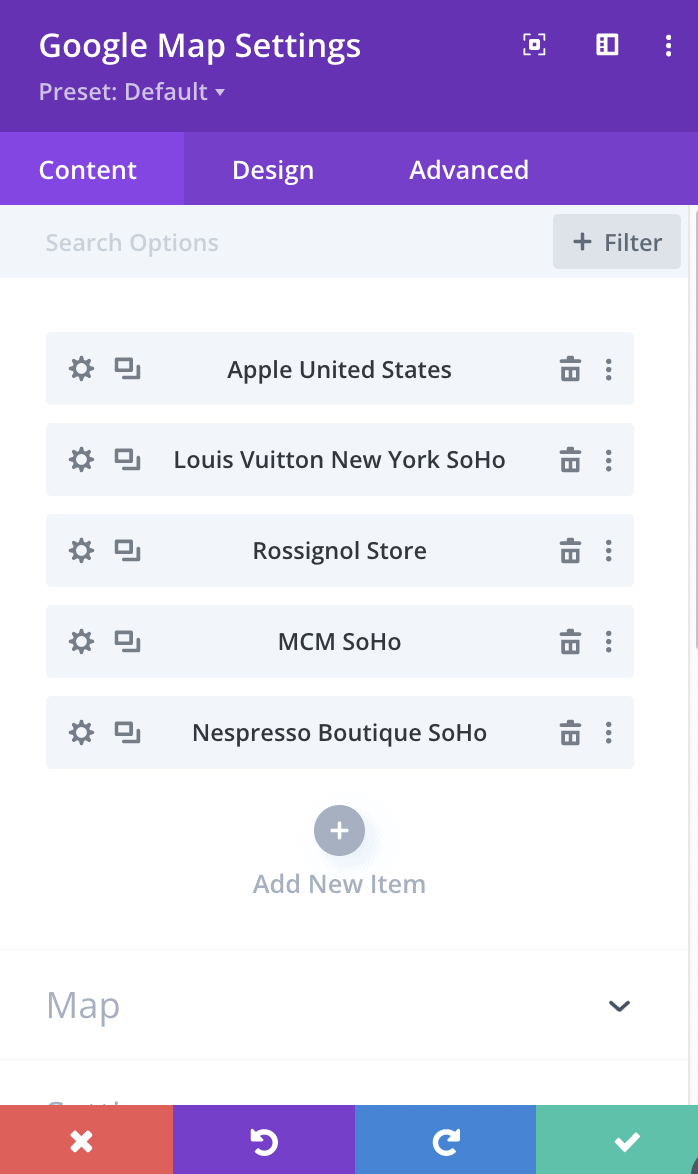Delete the Apple United States item

[x=570, y=369]
